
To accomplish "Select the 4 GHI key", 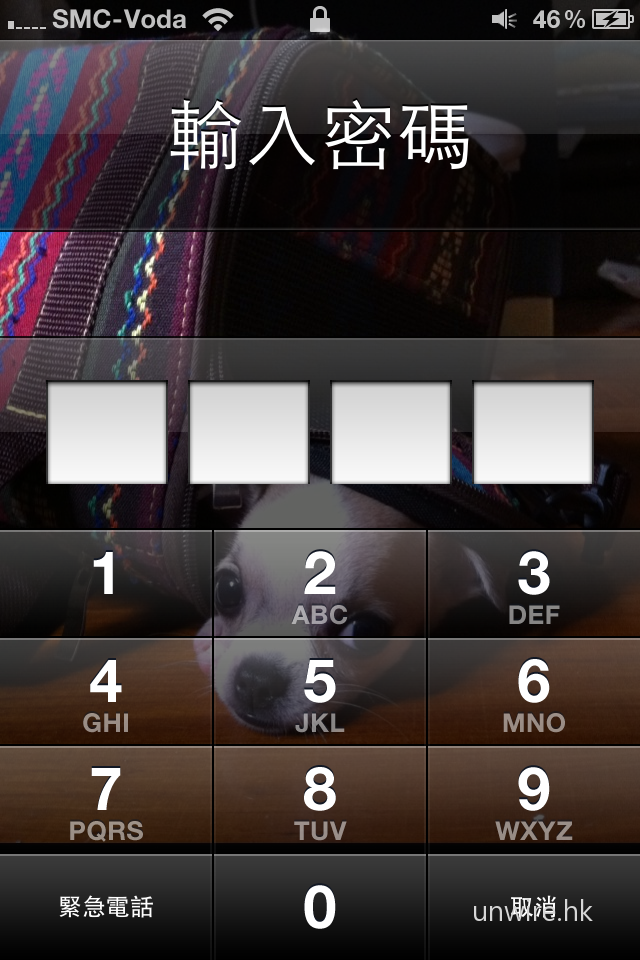I will pos(106,694).
